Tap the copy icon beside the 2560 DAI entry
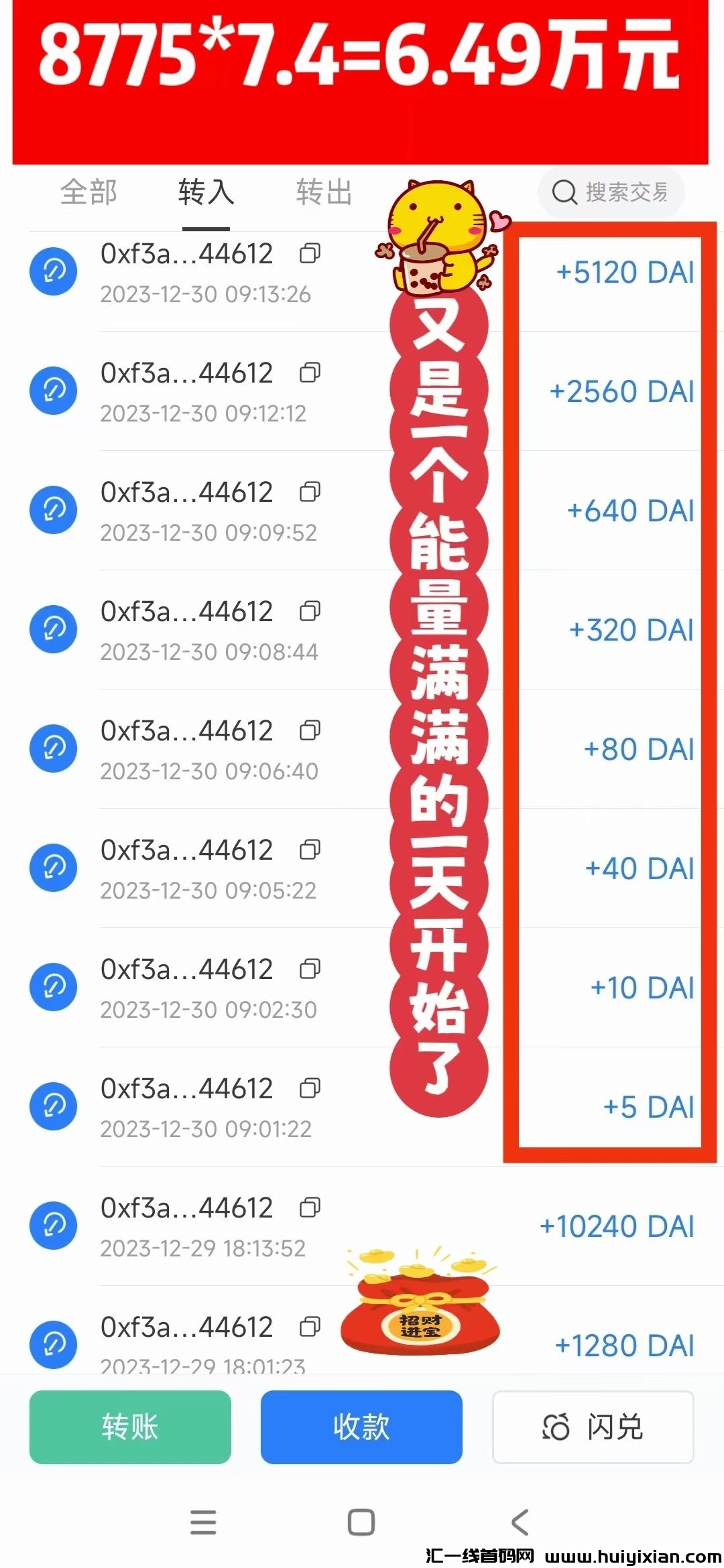 pyautogui.click(x=310, y=373)
